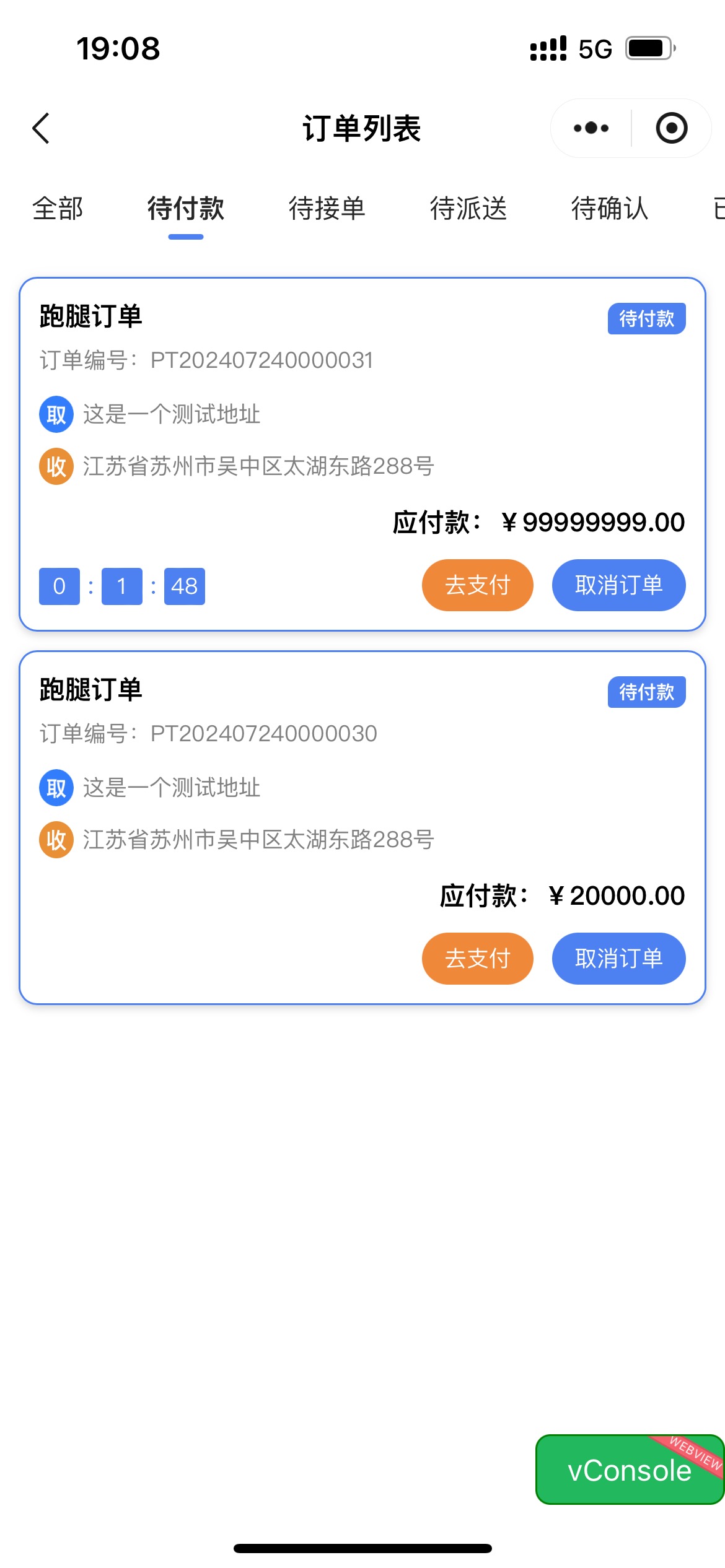
Task: Go back from the order list
Action: point(41,128)
